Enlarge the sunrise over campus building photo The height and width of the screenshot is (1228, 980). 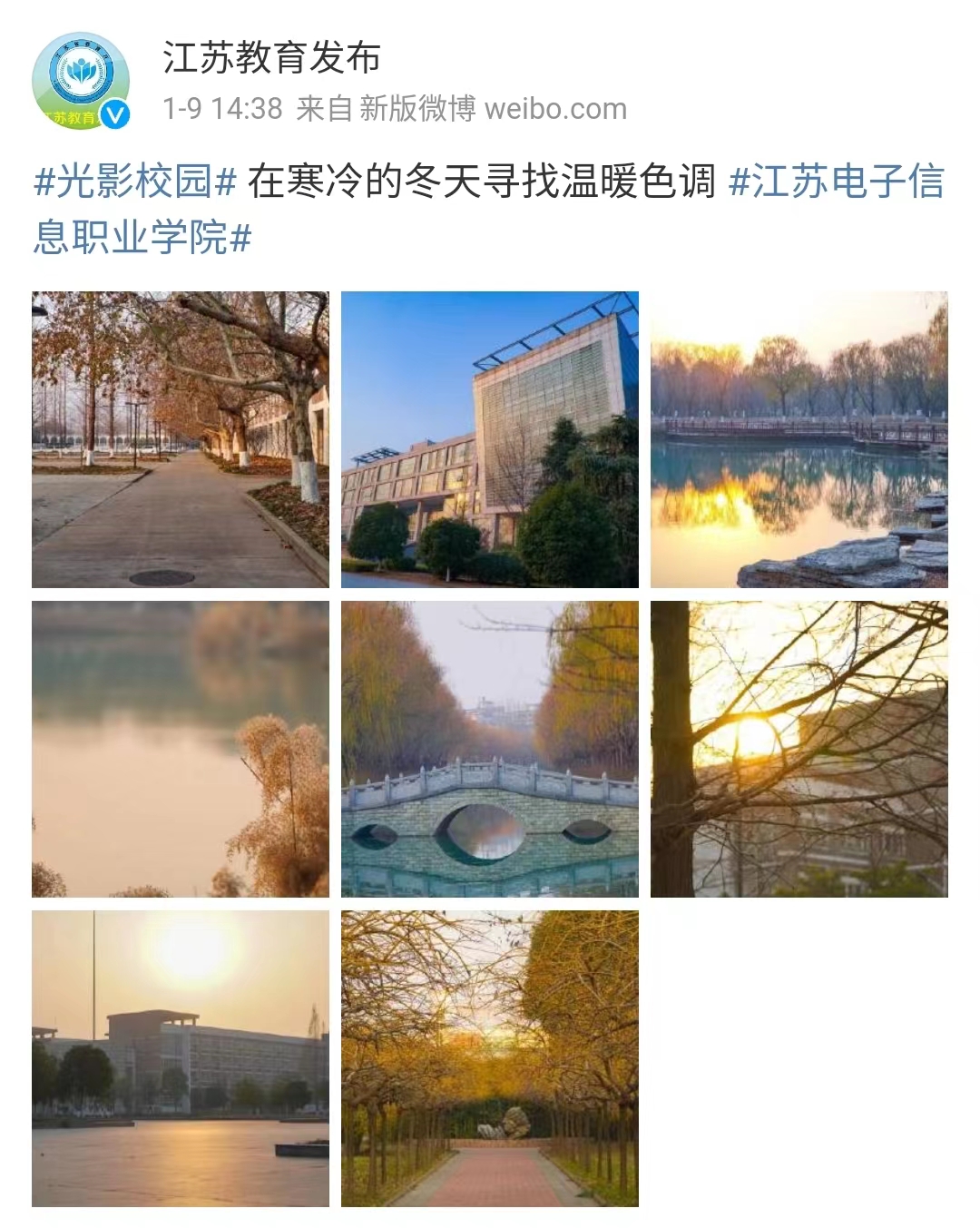181,1058
